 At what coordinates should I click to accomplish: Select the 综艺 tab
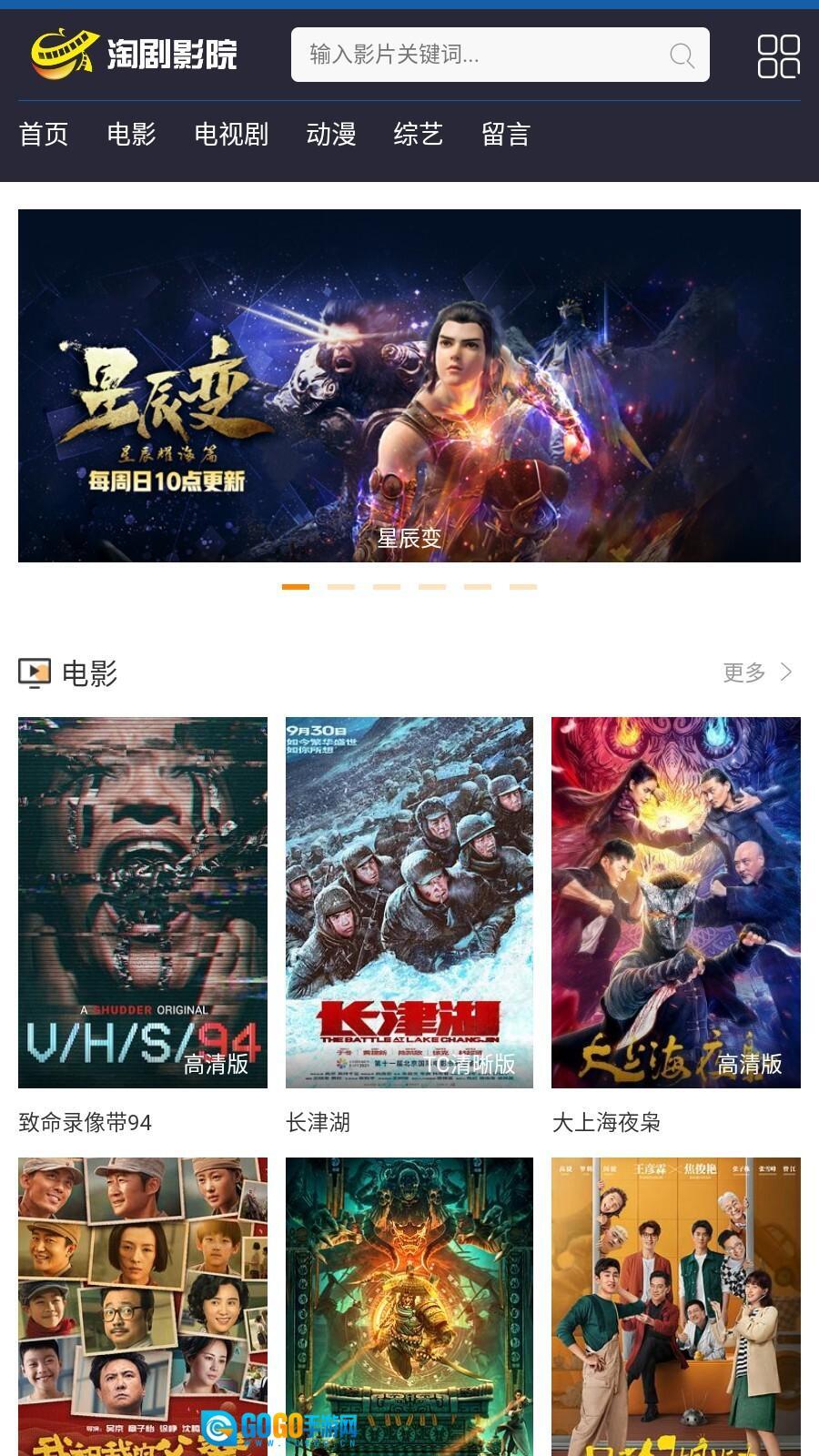tap(418, 135)
